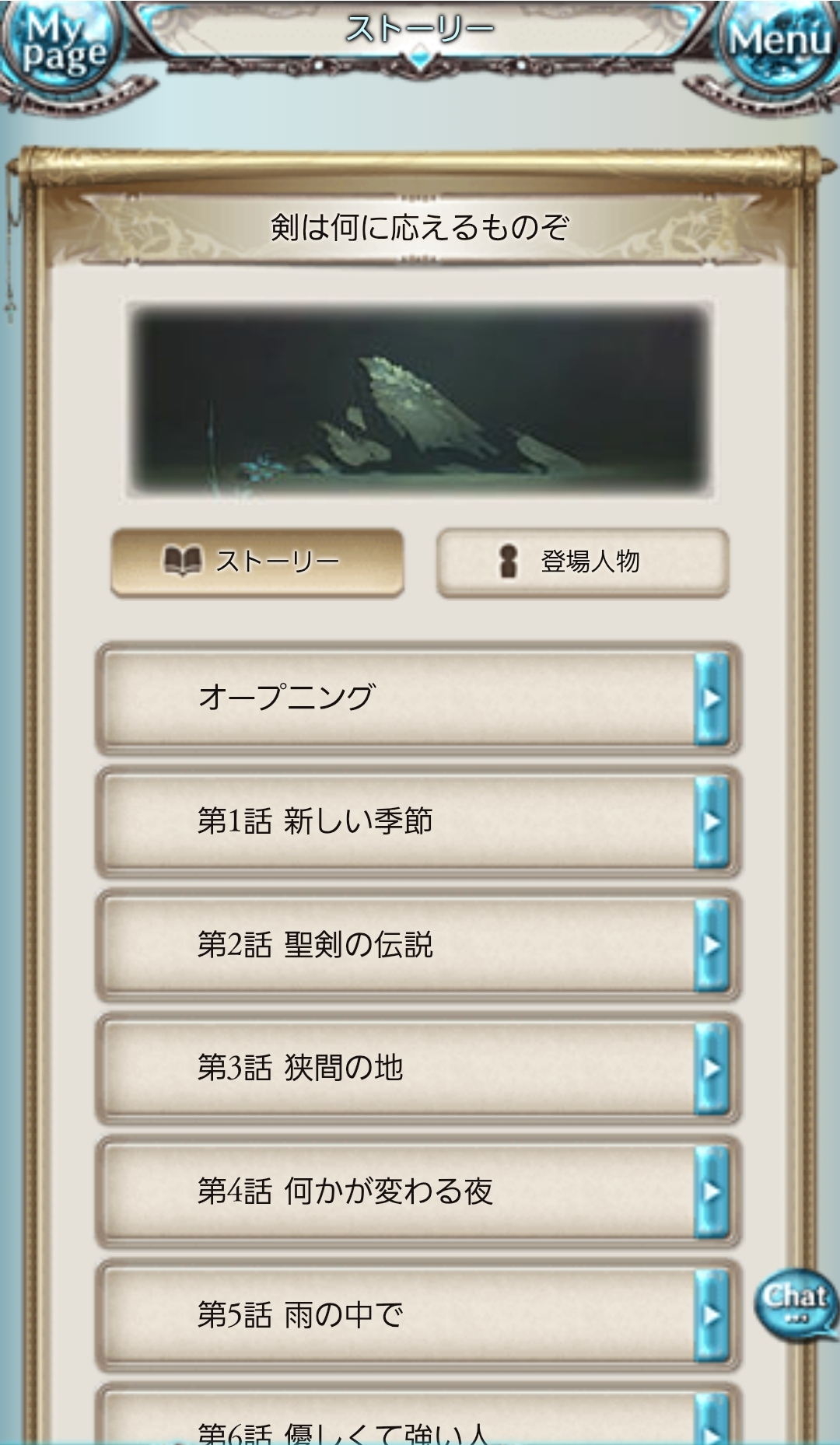Open 第4話 何かが変わる夜
The height and width of the screenshot is (1445, 840).
[418, 1191]
